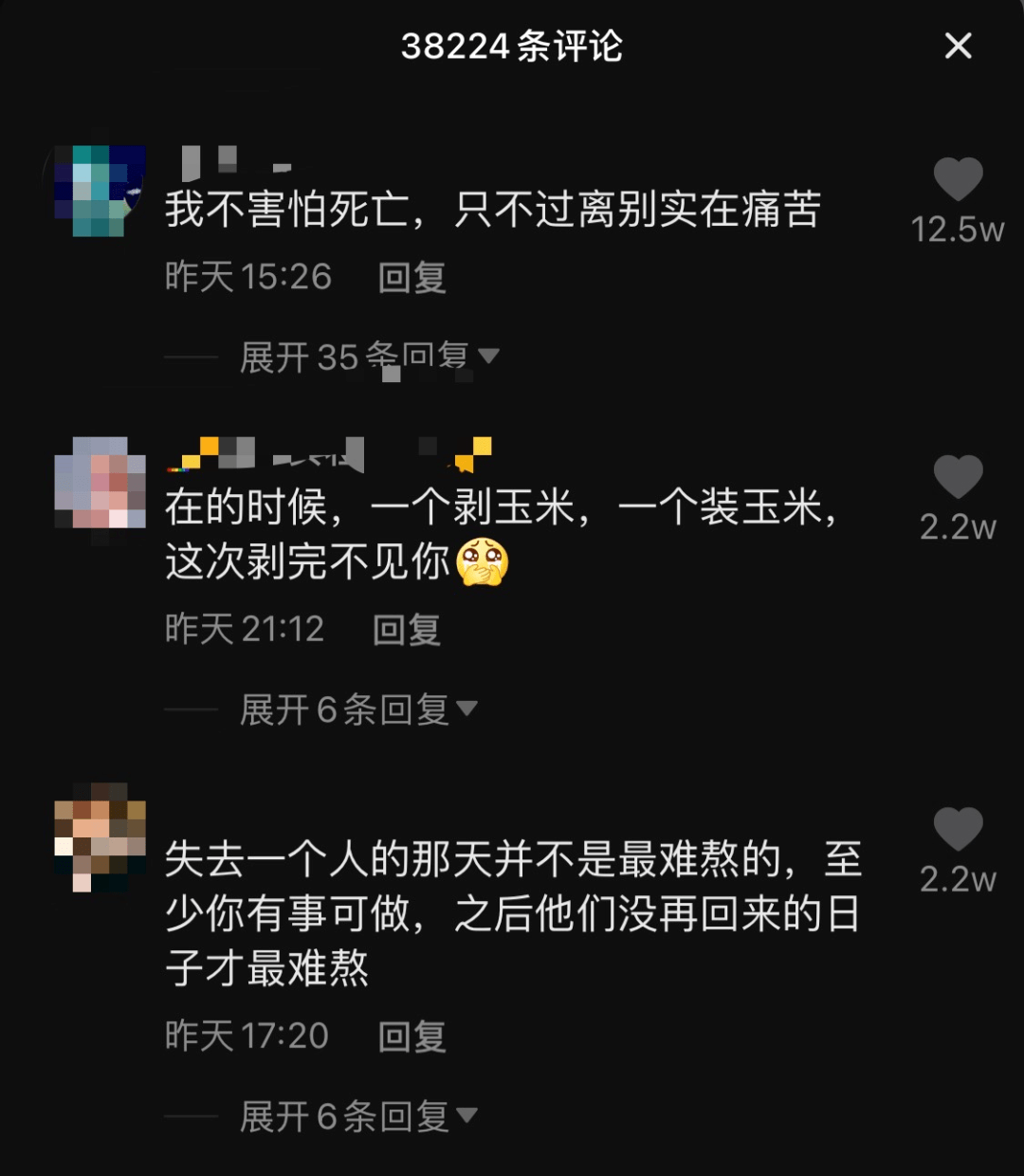Open the avatar of the 最难熬 commenter
This screenshot has height=1176, width=1024.
click(100, 836)
